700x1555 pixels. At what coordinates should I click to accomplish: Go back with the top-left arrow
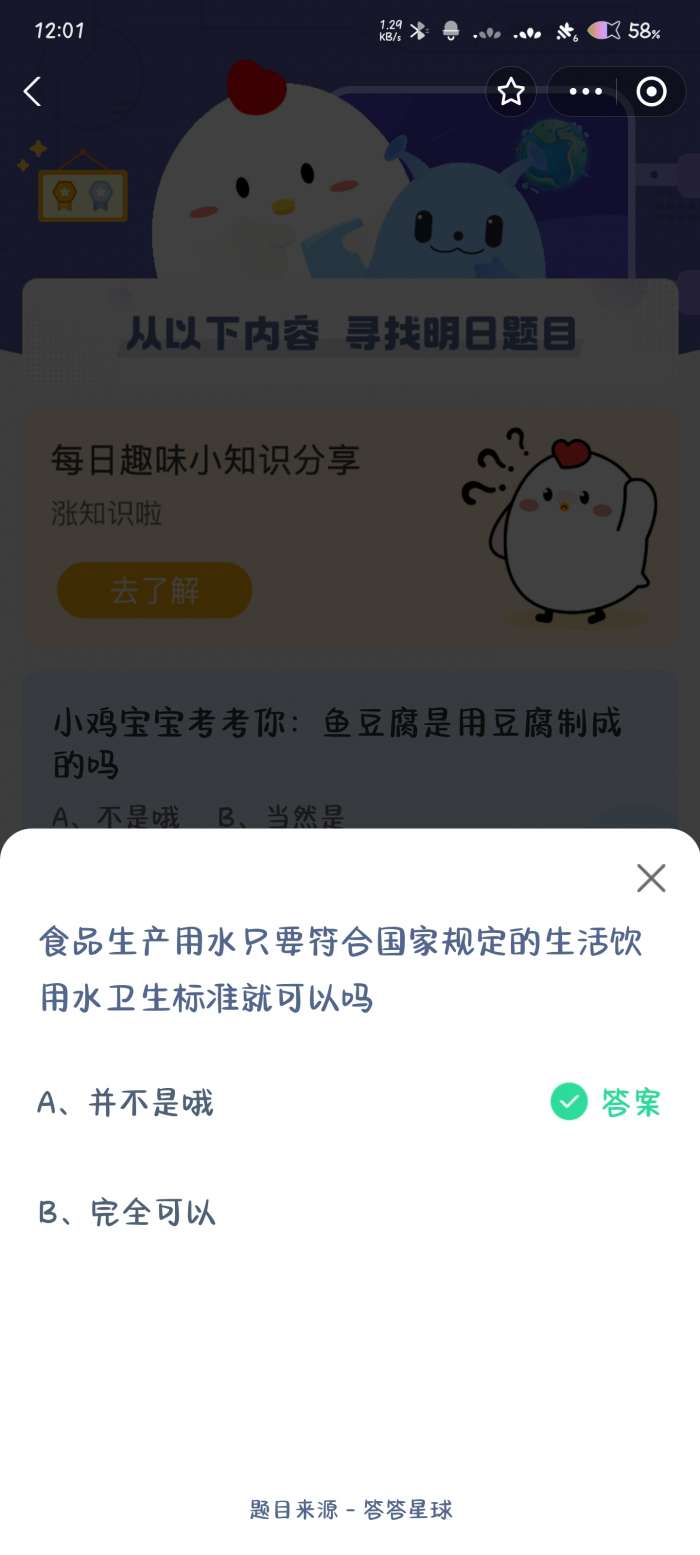pyautogui.click(x=33, y=92)
